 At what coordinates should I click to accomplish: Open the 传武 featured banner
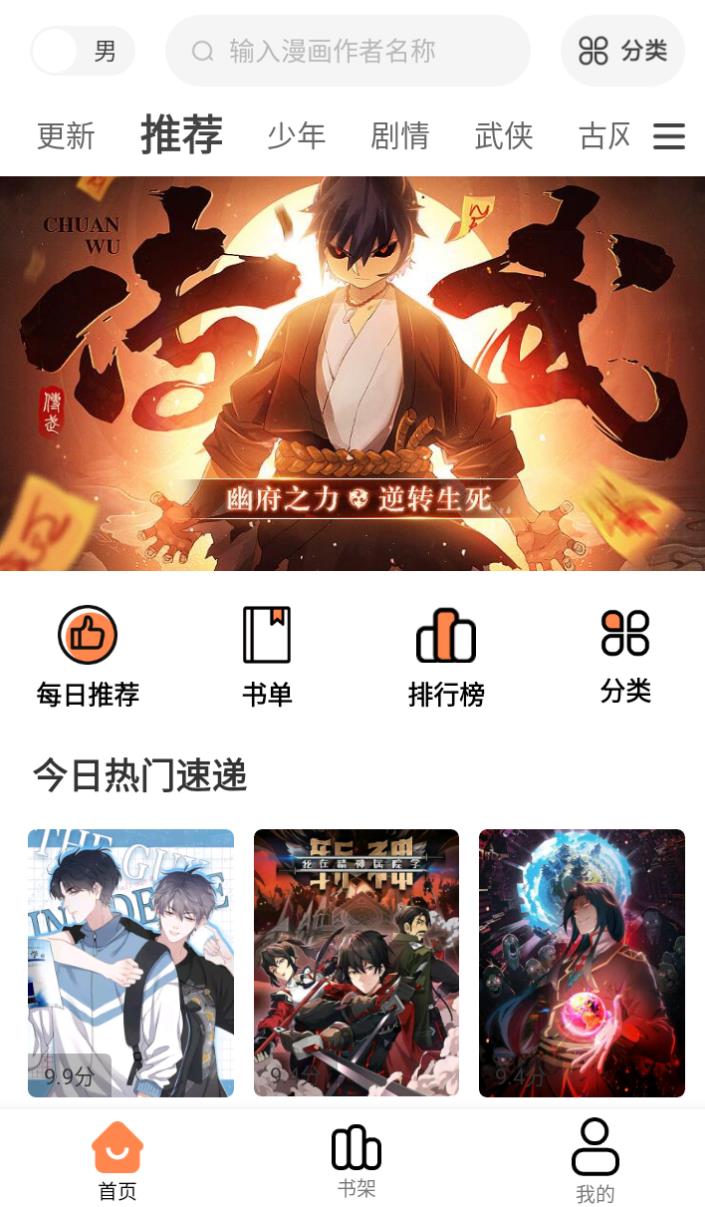(x=352, y=373)
